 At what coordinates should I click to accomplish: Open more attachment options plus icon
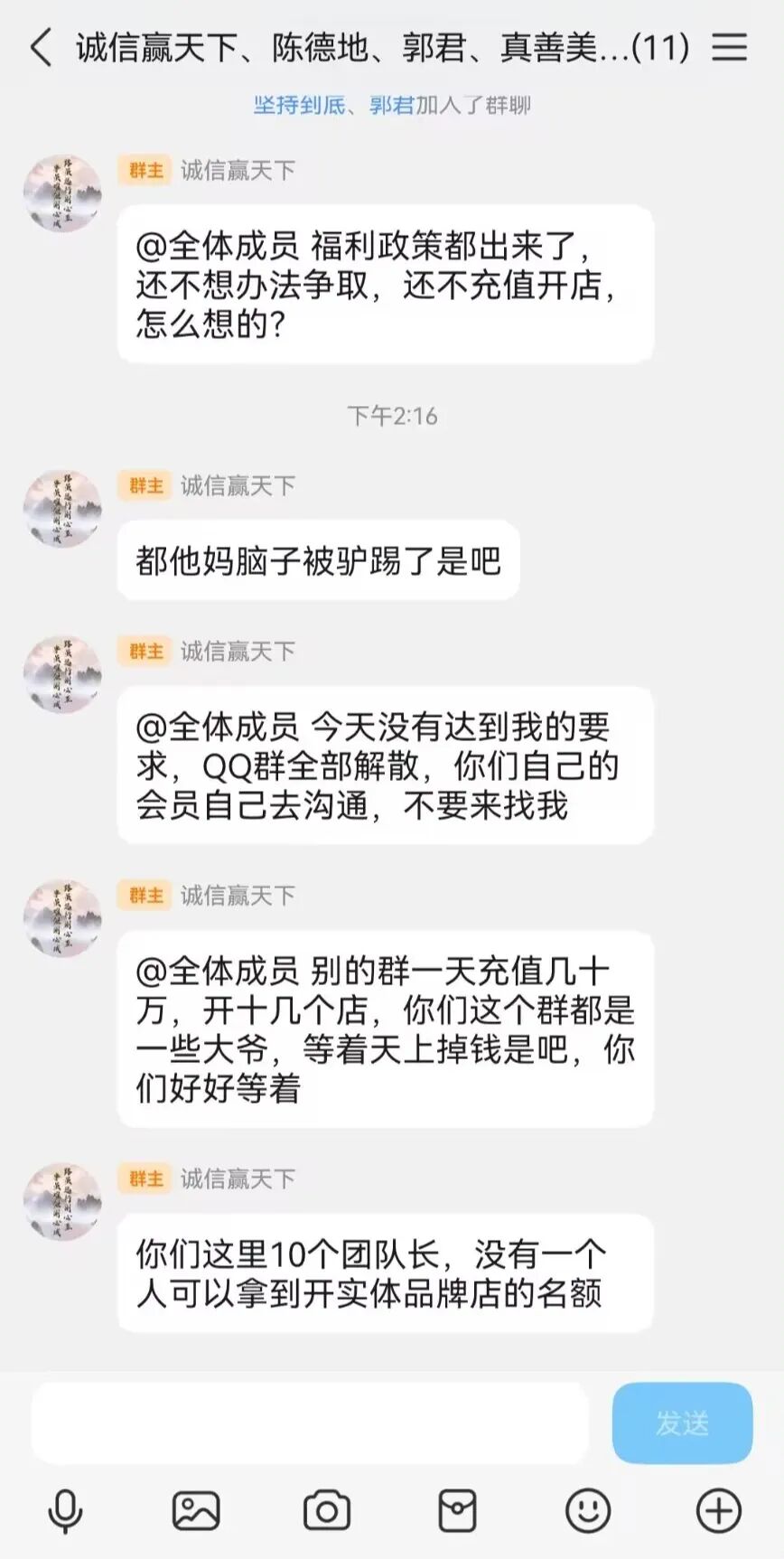[719, 1510]
